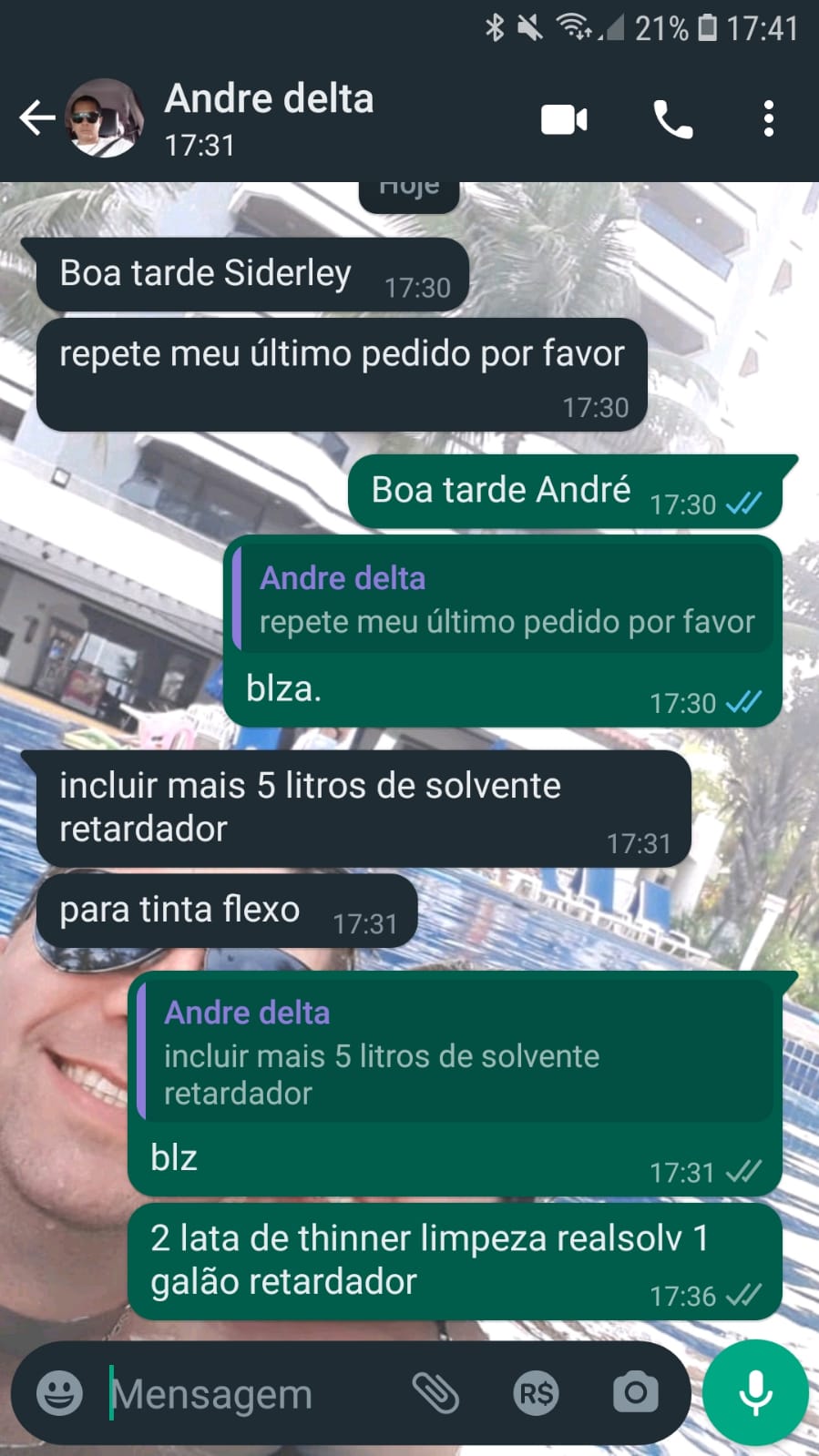Start a voice call with Andre delta

pos(673,119)
